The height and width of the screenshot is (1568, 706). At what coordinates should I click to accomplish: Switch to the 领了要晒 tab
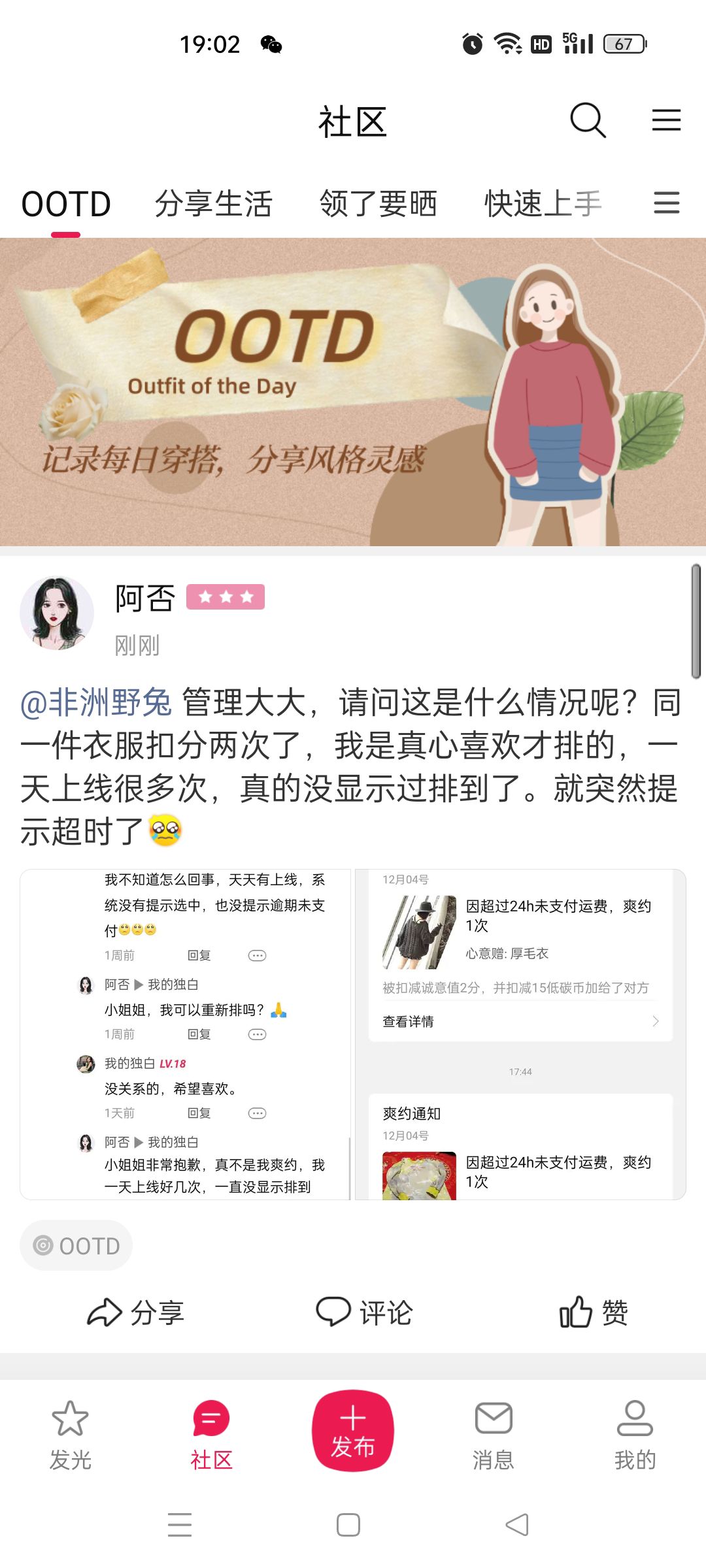tap(378, 203)
